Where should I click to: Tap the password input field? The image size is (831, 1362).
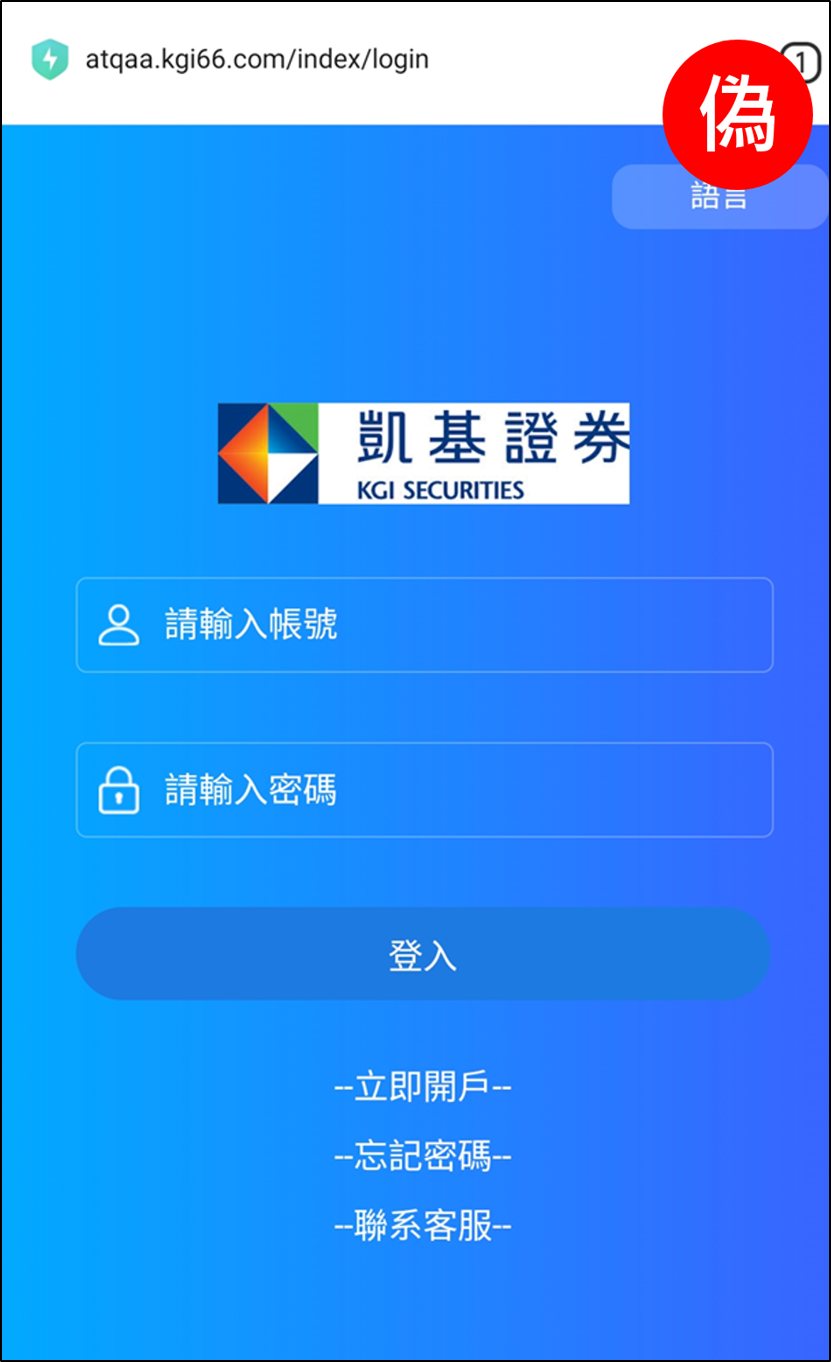(x=424, y=790)
